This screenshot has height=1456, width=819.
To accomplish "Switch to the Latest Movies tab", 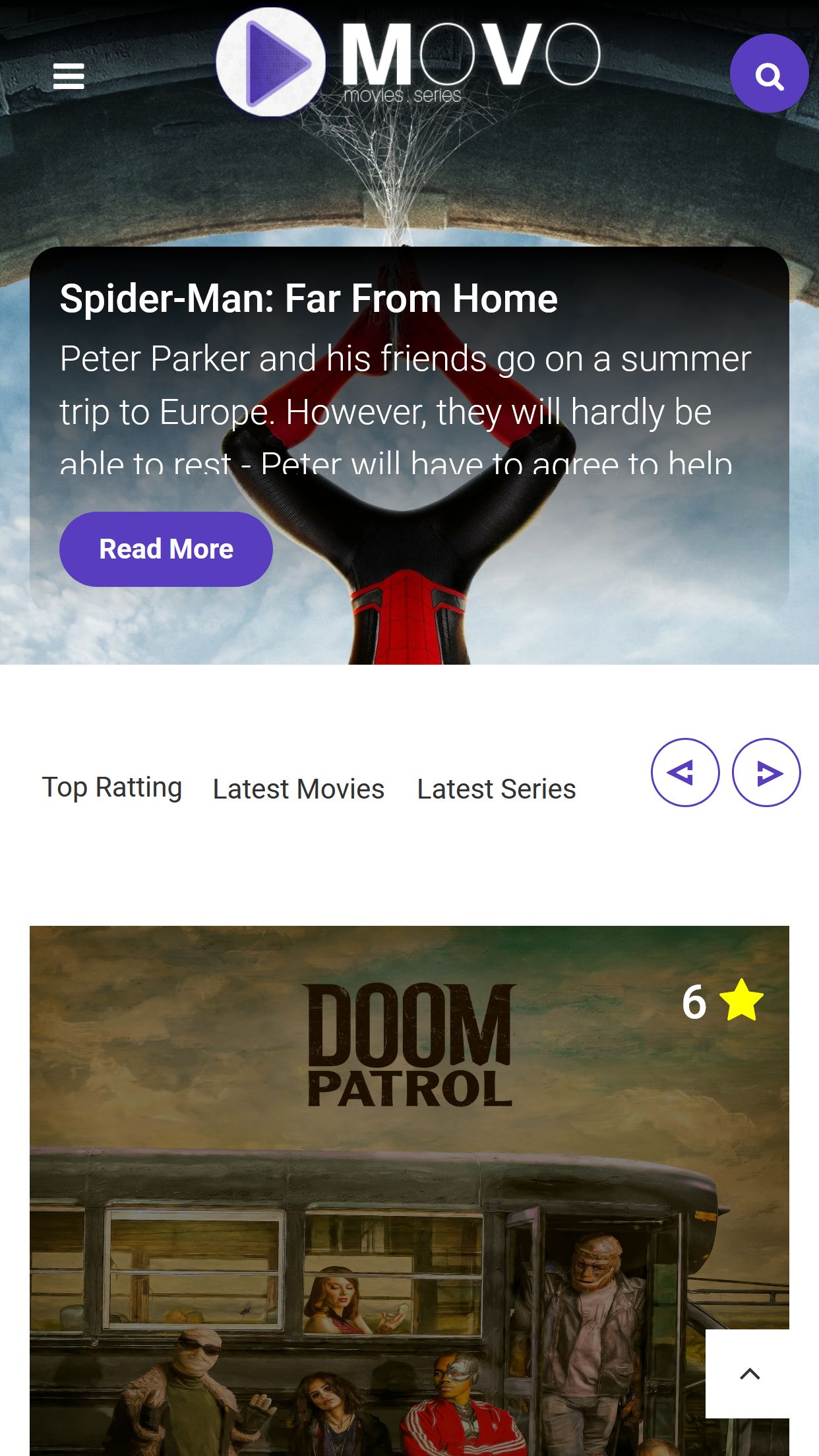I will tap(298, 789).
